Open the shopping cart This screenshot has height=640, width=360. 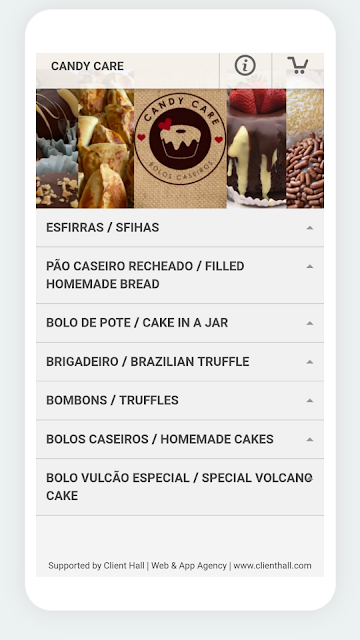[x=298, y=65]
